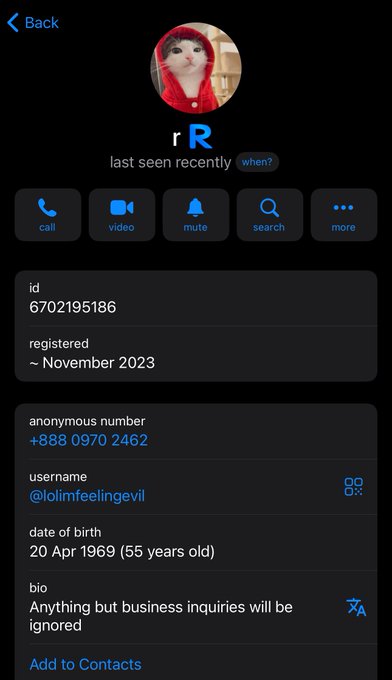Viewport: 392px width, 680px height.
Task: Start a video call
Action: 122,215
